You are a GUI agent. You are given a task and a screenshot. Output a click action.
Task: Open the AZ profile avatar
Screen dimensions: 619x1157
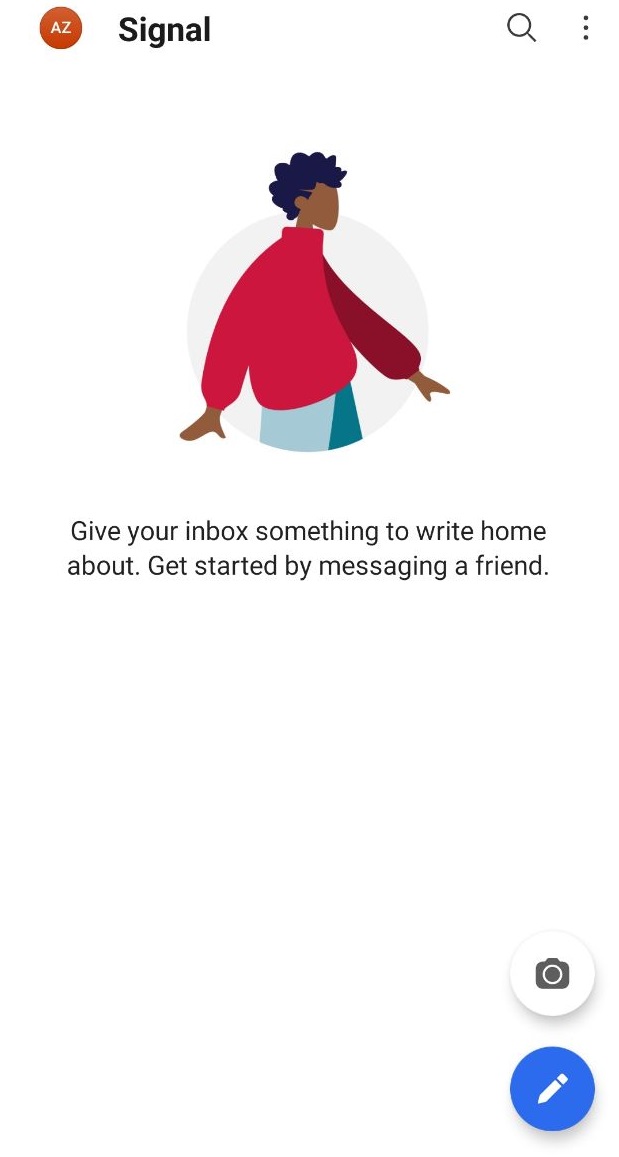[60, 29]
